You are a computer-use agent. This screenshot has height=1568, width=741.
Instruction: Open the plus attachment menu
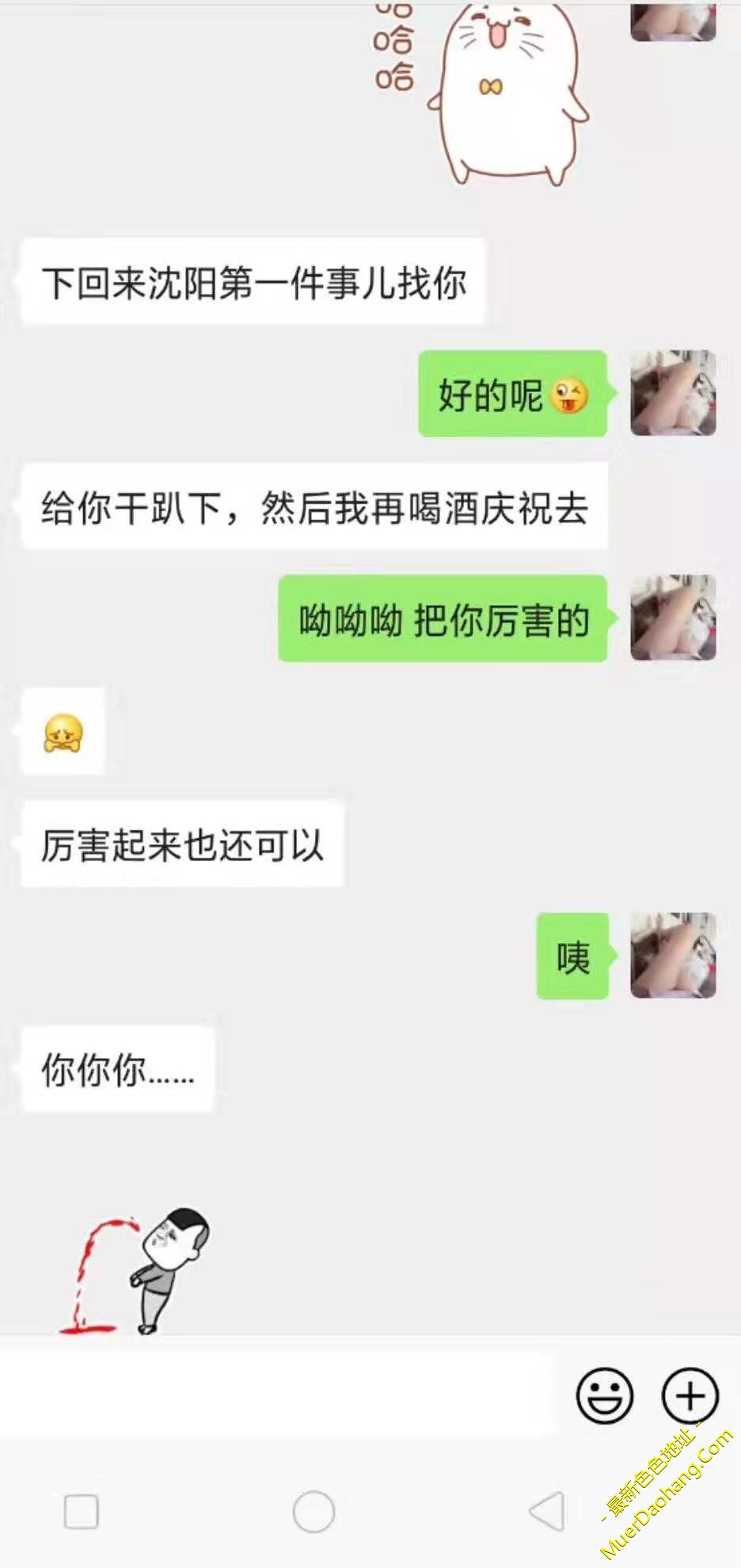click(690, 1395)
